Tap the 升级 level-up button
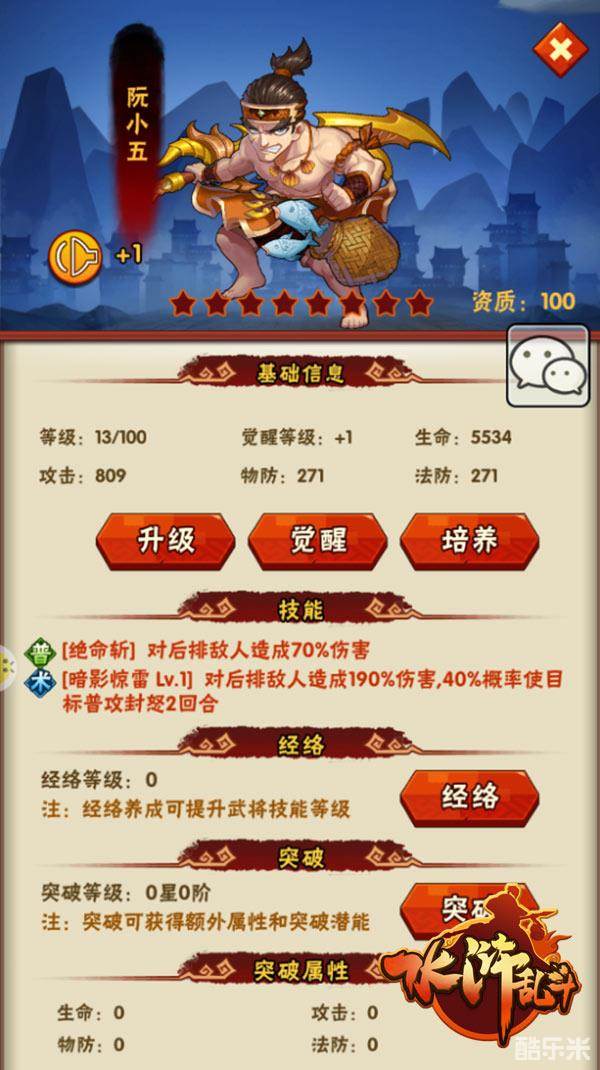Screen dimensions: 600x1070 (x=165, y=541)
